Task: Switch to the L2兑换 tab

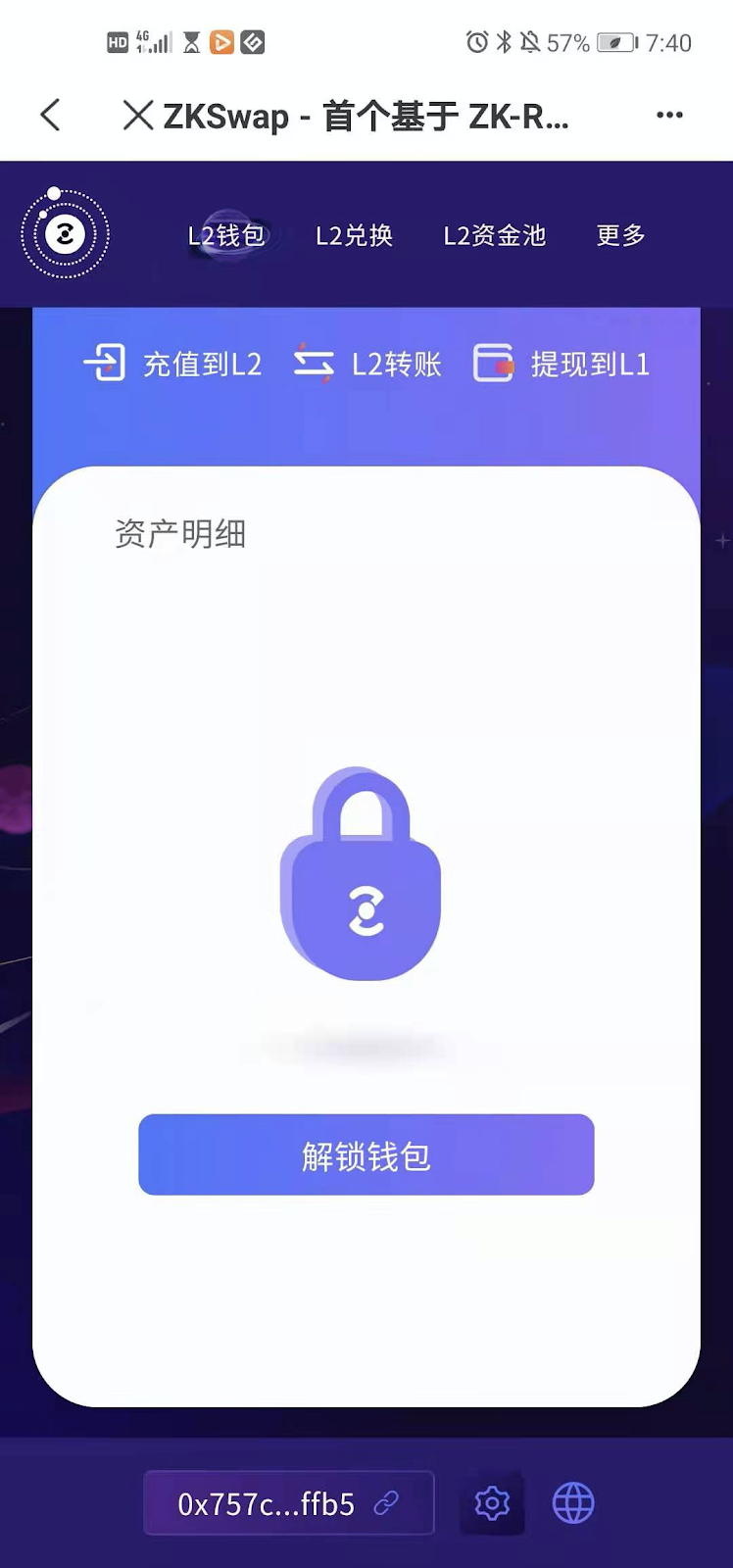Action: 354,235
